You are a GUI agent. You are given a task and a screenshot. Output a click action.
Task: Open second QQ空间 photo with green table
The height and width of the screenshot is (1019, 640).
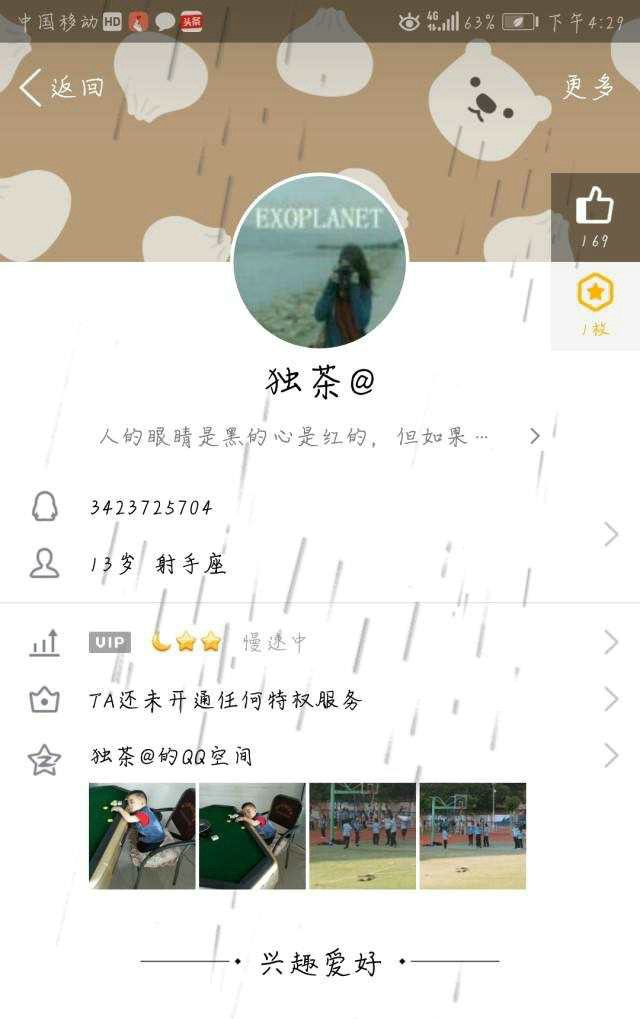252,836
